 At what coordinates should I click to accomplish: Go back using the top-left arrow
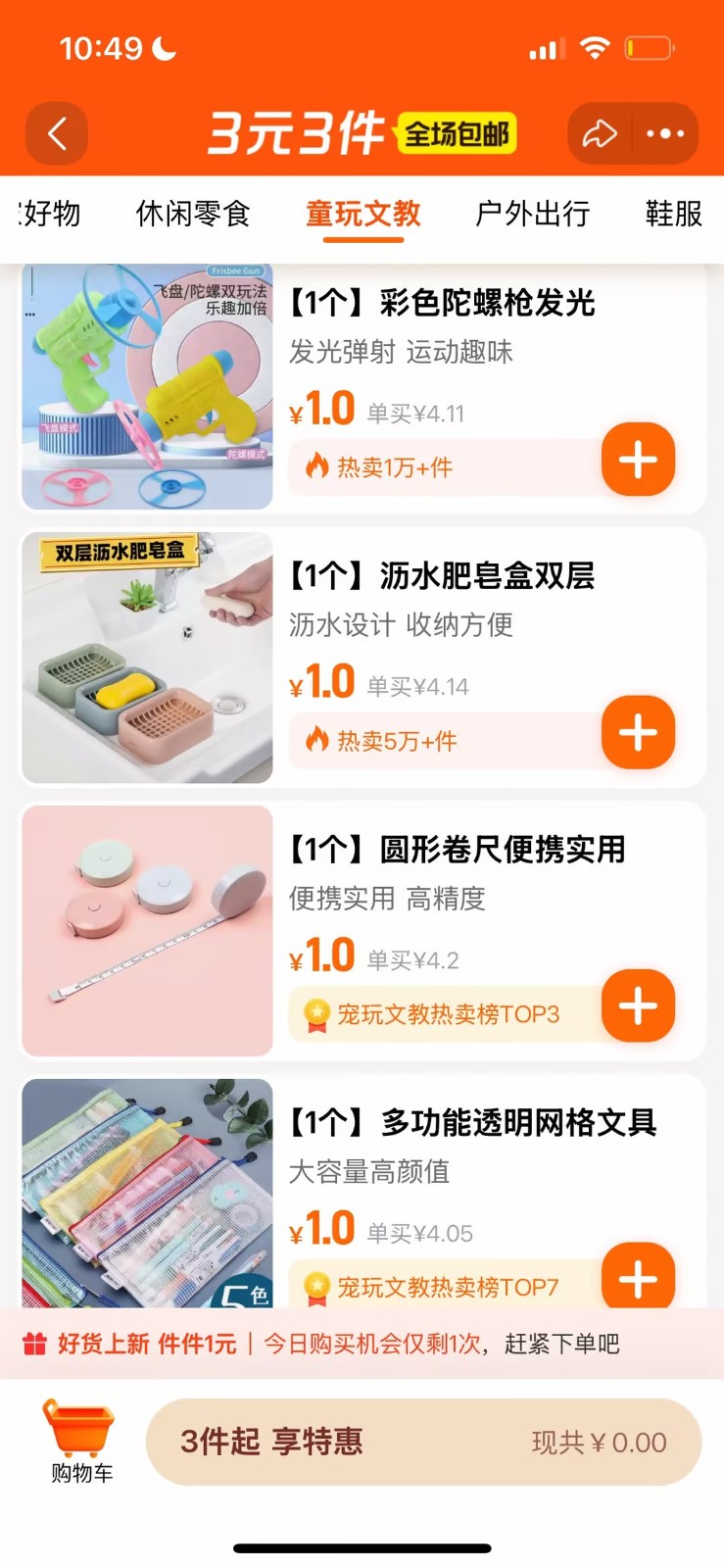pyautogui.click(x=57, y=133)
